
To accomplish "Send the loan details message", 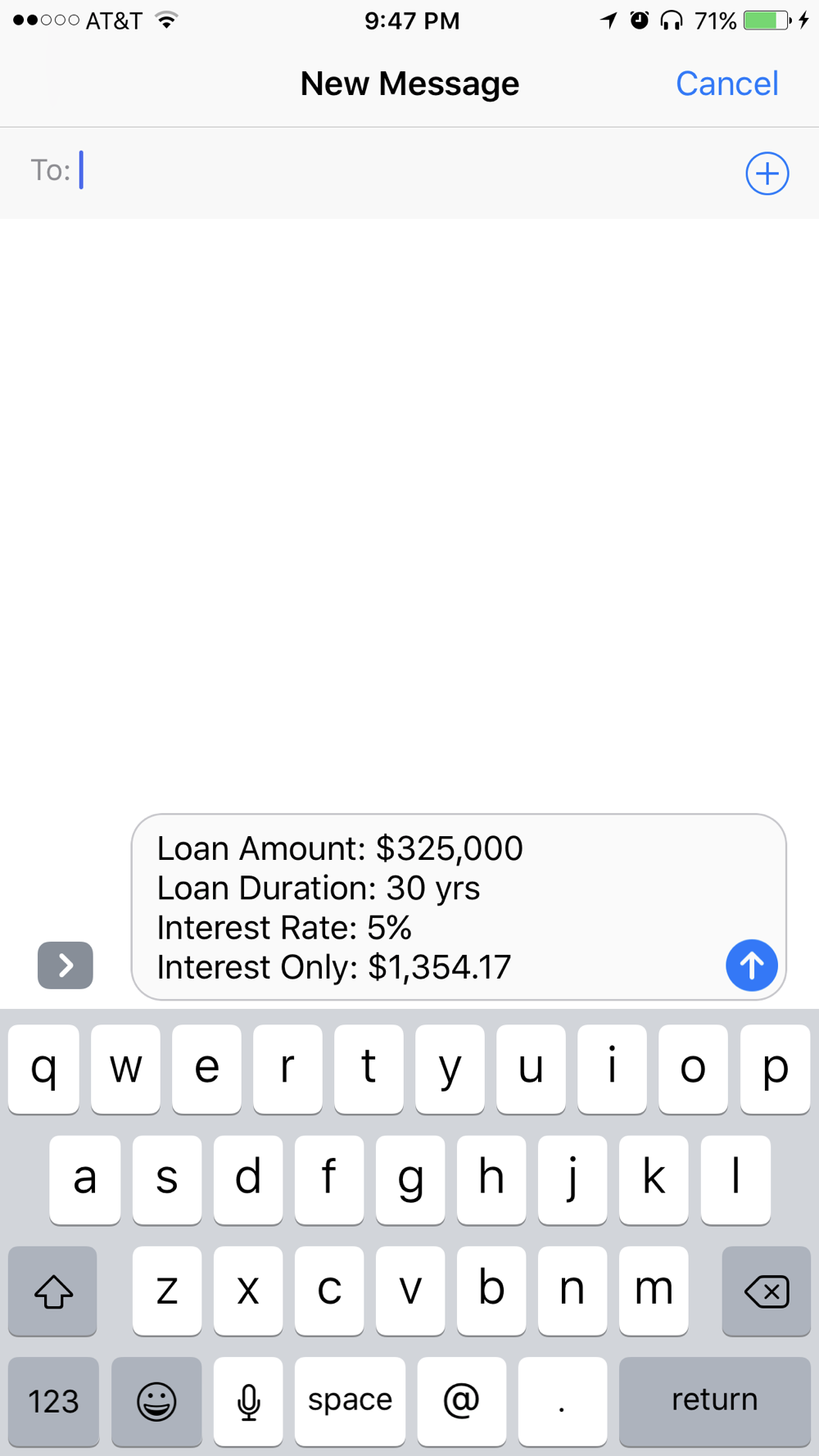I will click(751, 965).
